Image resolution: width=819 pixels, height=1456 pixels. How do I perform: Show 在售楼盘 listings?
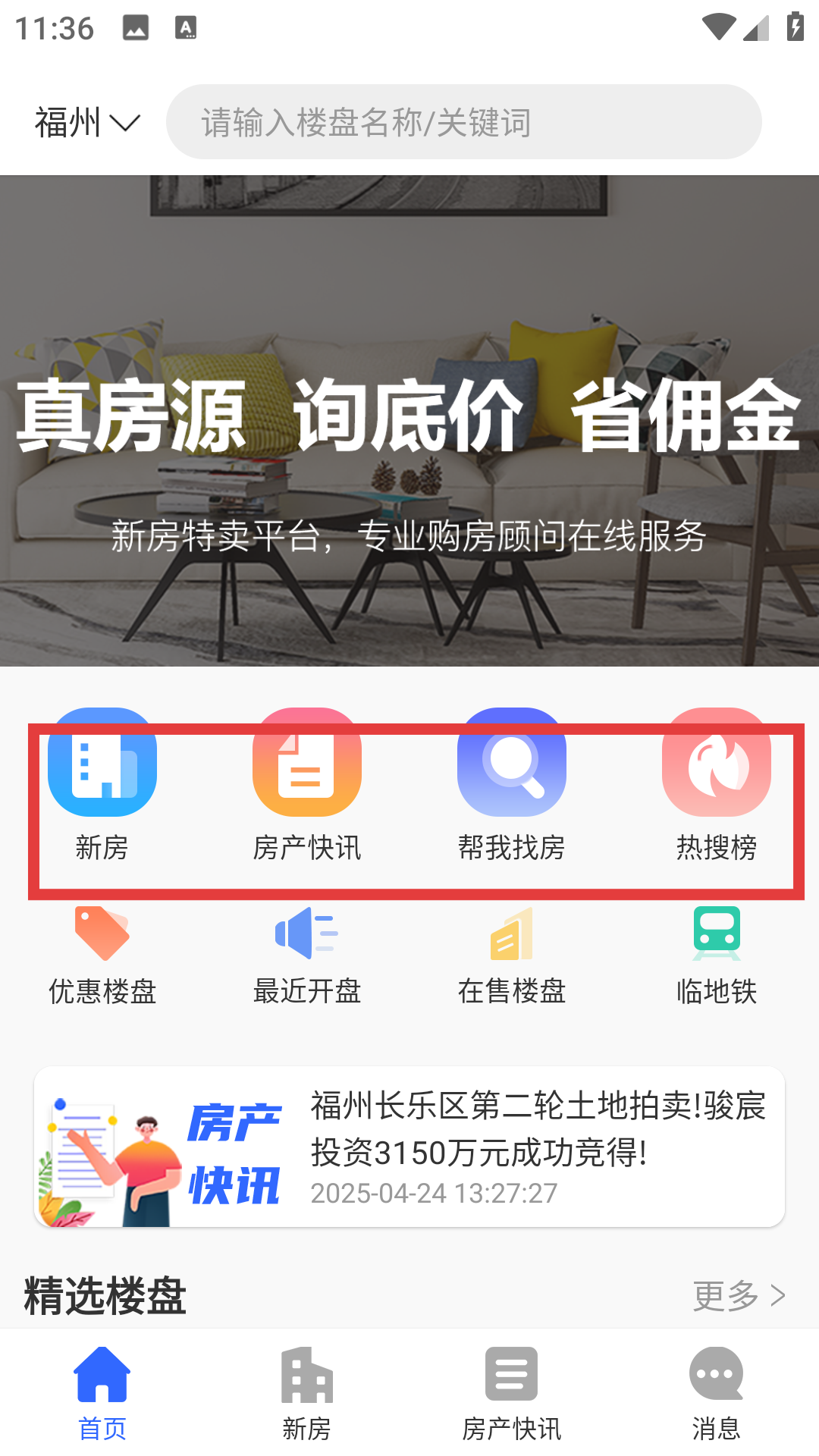[x=511, y=955]
